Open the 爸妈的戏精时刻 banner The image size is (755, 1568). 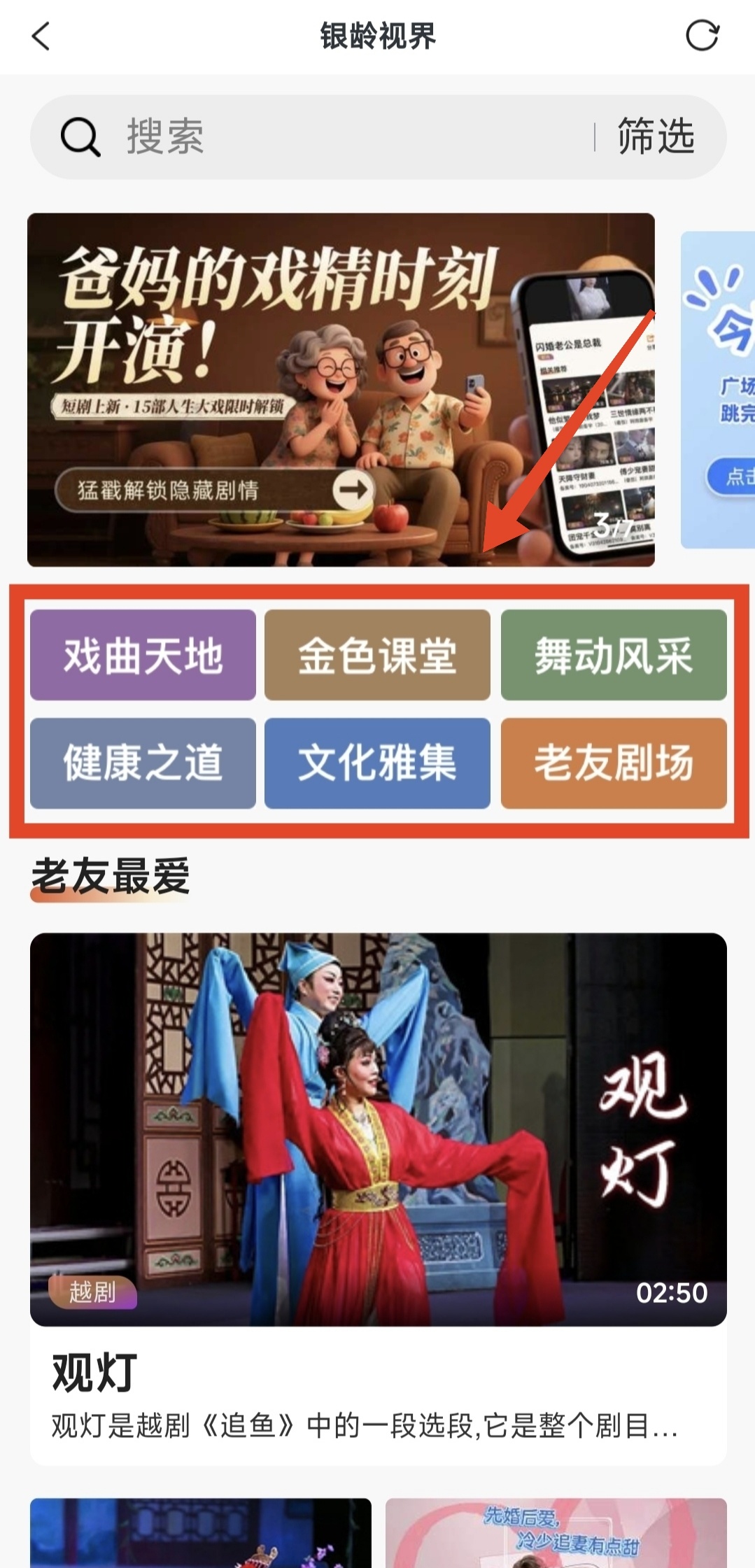coord(341,390)
